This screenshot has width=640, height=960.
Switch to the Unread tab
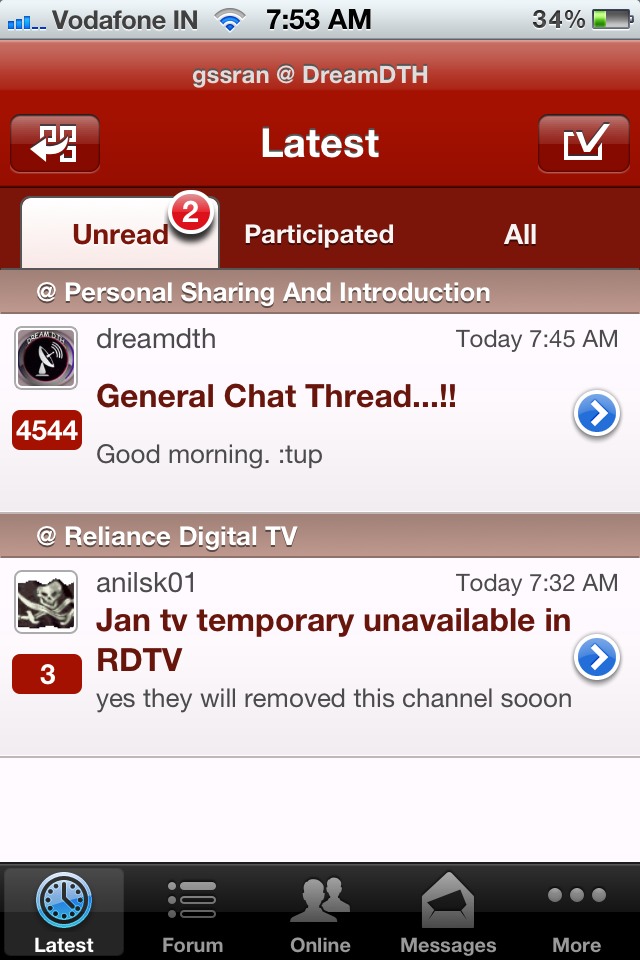(120, 234)
